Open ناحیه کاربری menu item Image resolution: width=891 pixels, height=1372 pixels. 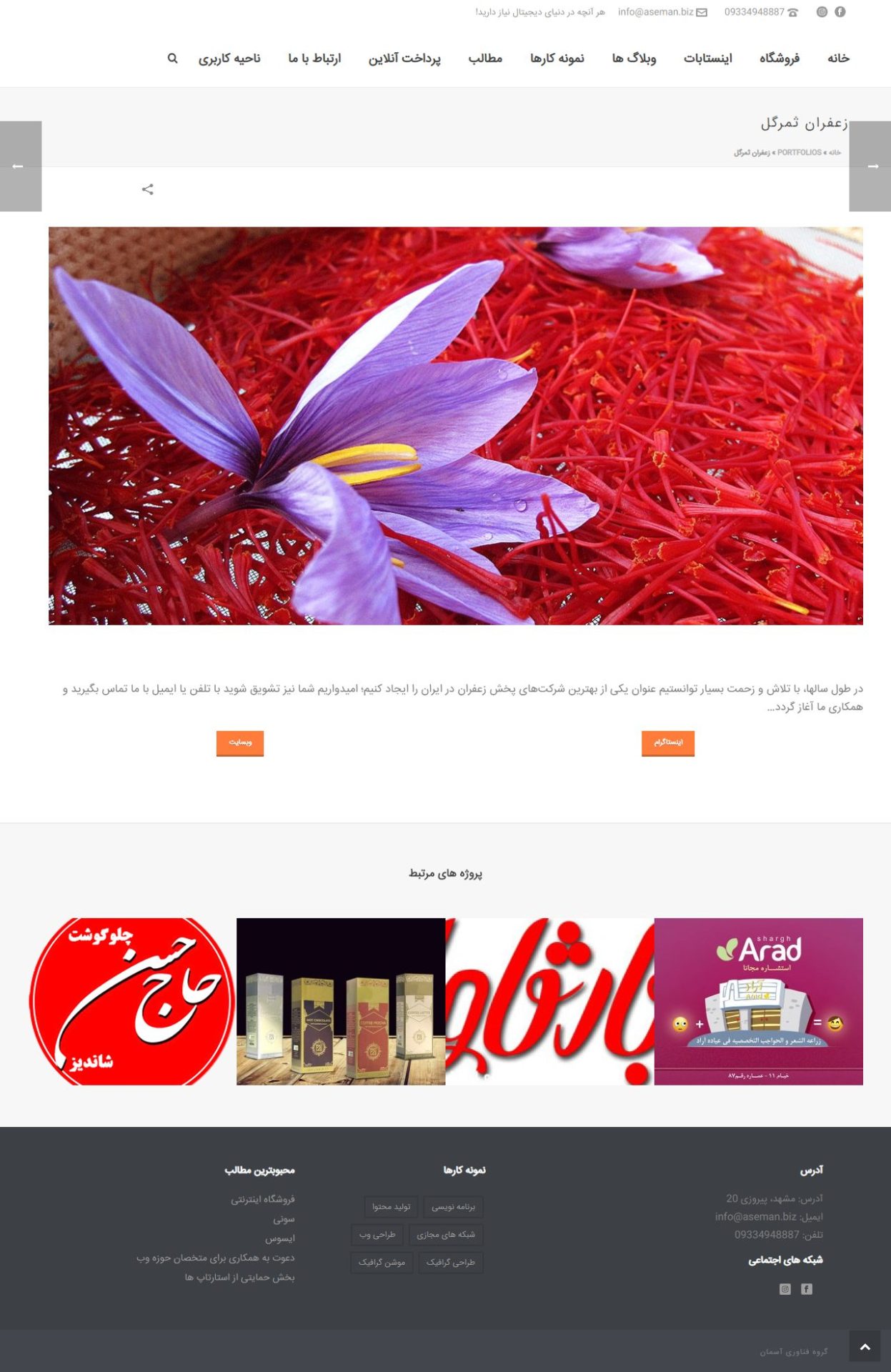pos(229,59)
